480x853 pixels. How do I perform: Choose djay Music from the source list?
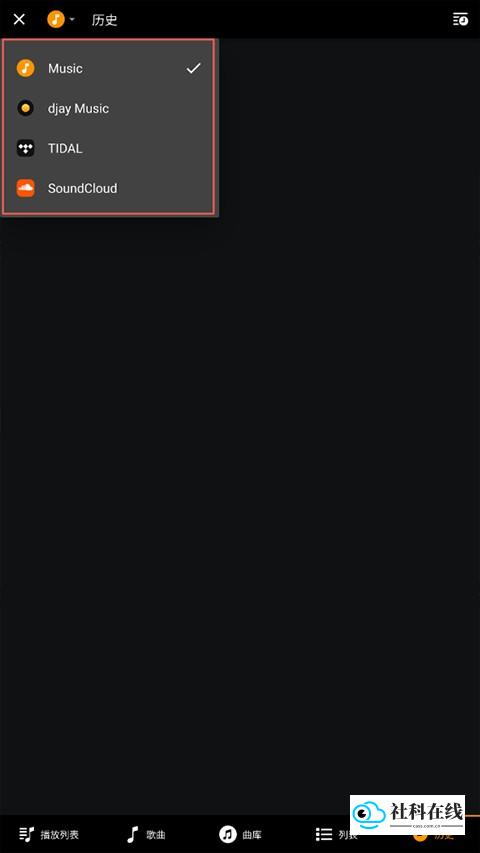coord(108,108)
